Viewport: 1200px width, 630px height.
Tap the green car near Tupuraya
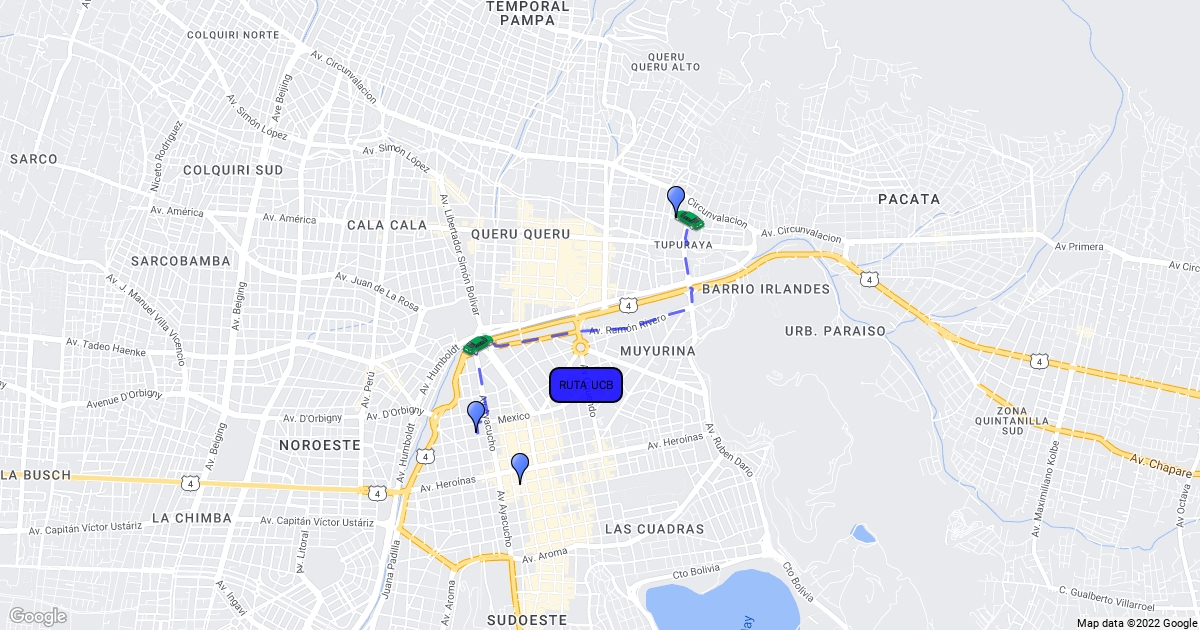coord(689,216)
